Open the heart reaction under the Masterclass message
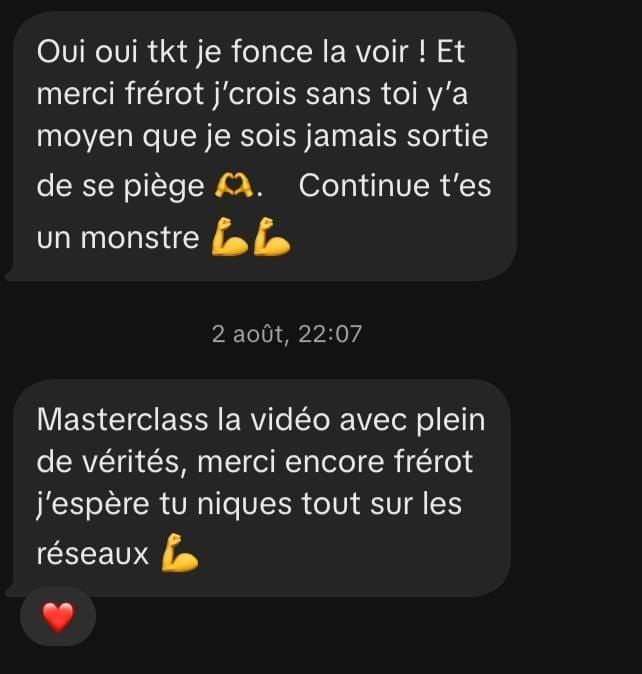Image resolution: width=642 pixels, height=674 pixels. [58, 617]
